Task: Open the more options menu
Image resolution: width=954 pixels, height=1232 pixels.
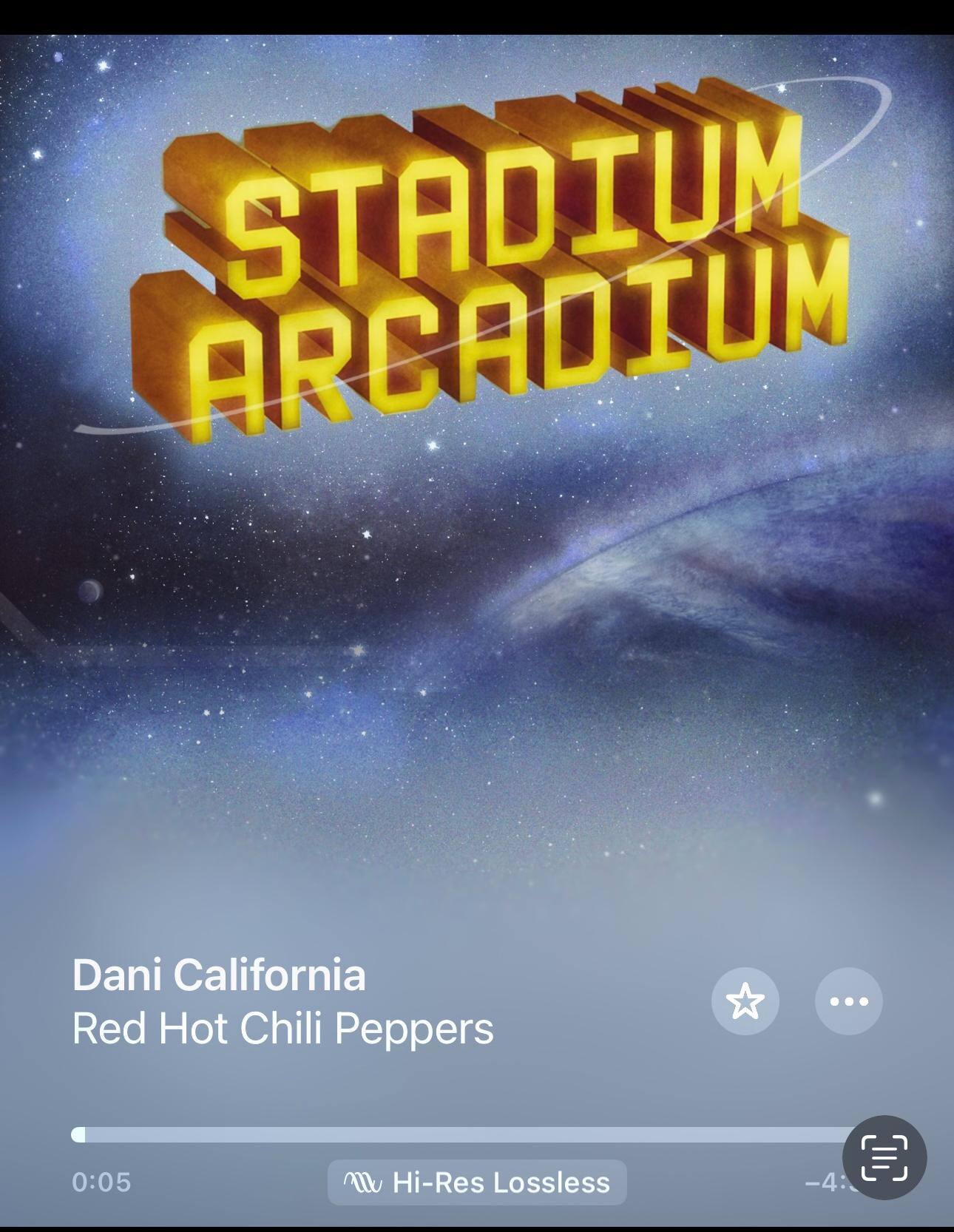Action: pyautogui.click(x=848, y=1001)
